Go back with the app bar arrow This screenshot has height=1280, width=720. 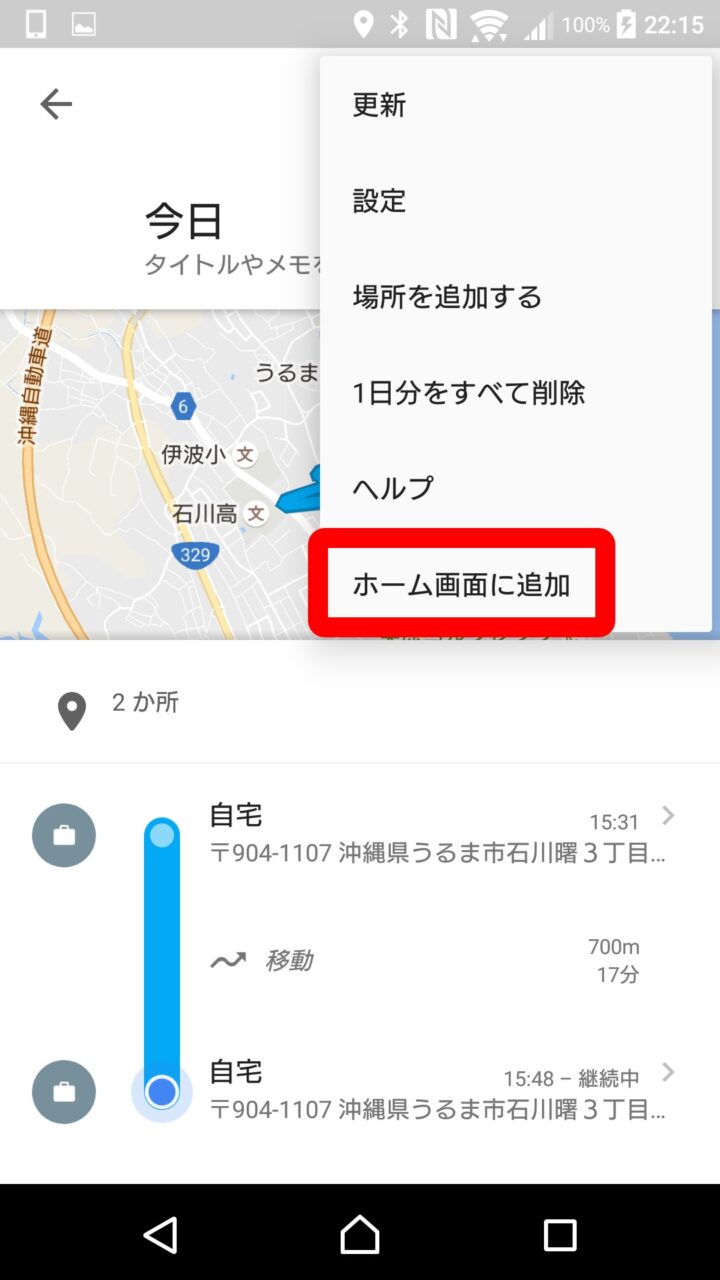pos(56,104)
